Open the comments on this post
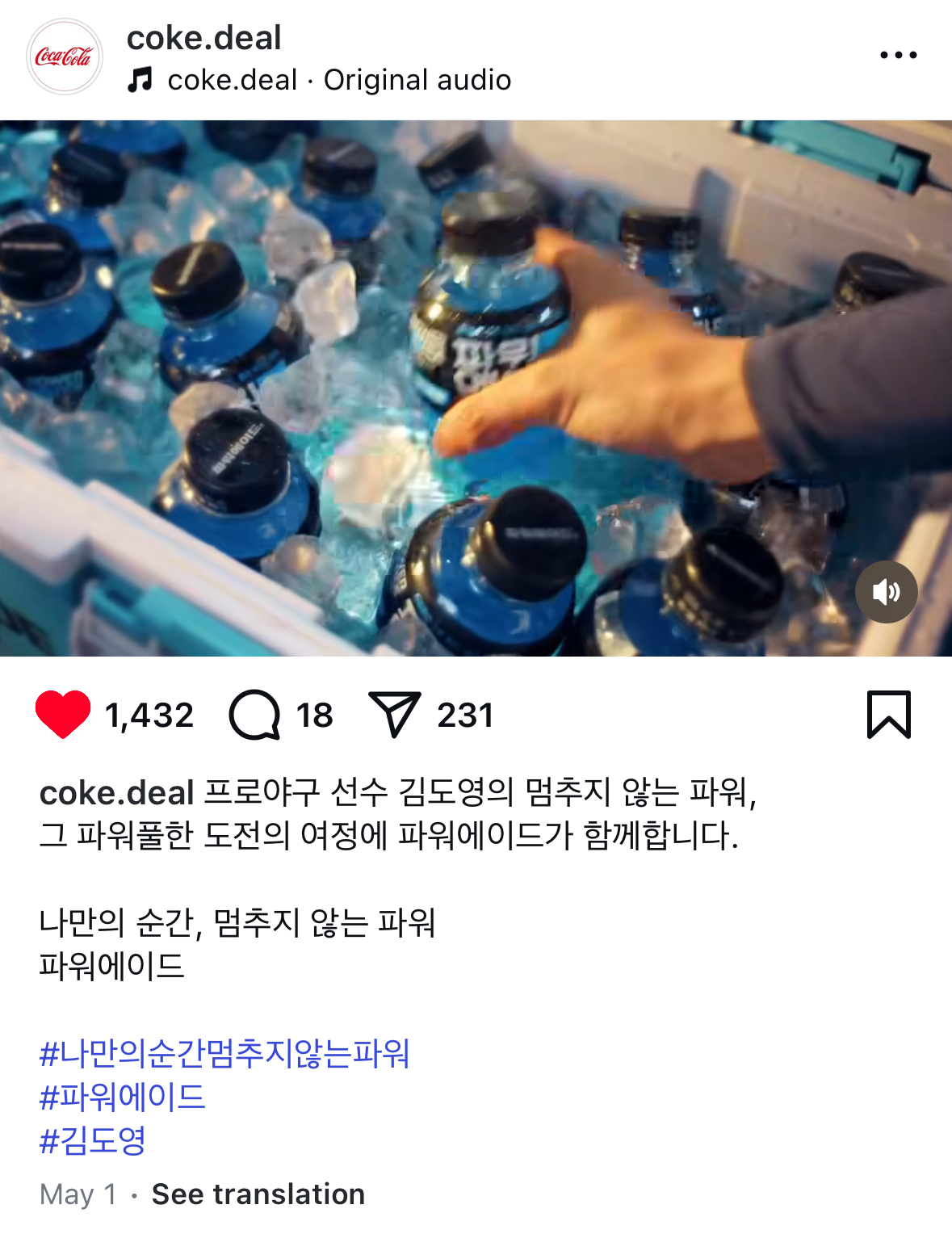This screenshot has height=1234, width=952. 255,715
